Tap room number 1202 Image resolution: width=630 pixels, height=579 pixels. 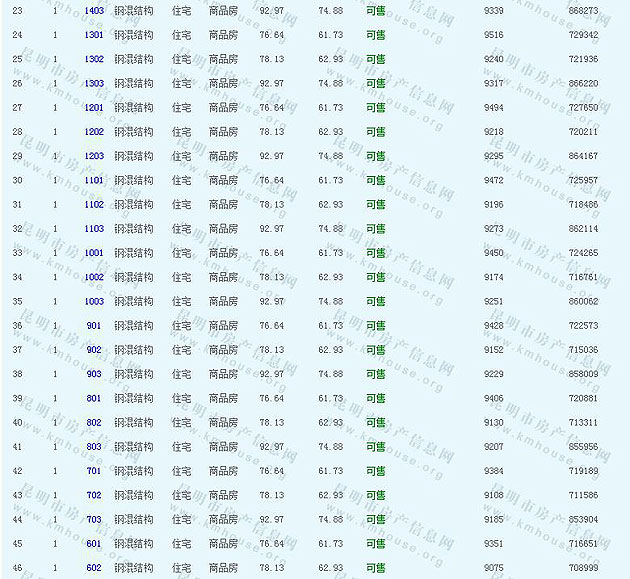point(94,132)
